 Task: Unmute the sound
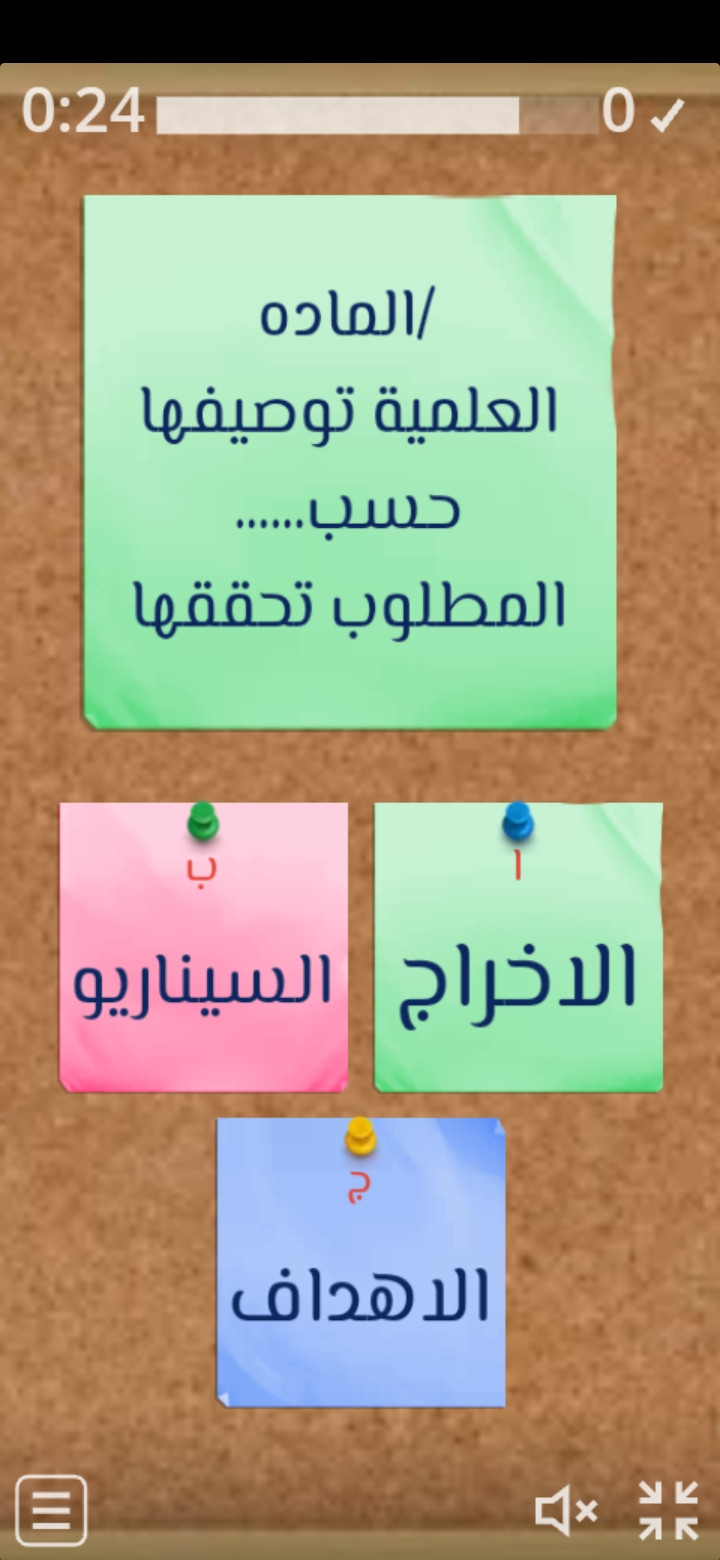coord(566,1510)
